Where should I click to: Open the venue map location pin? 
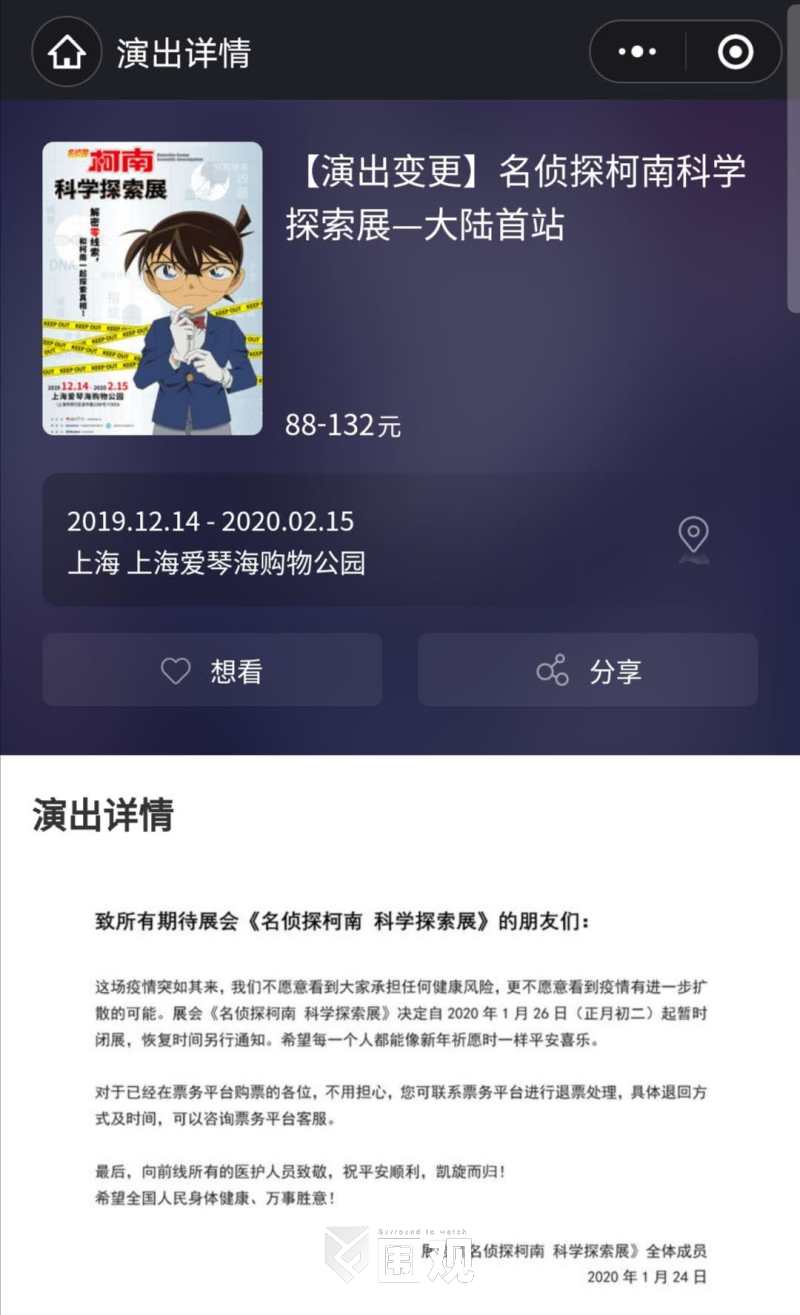click(693, 538)
